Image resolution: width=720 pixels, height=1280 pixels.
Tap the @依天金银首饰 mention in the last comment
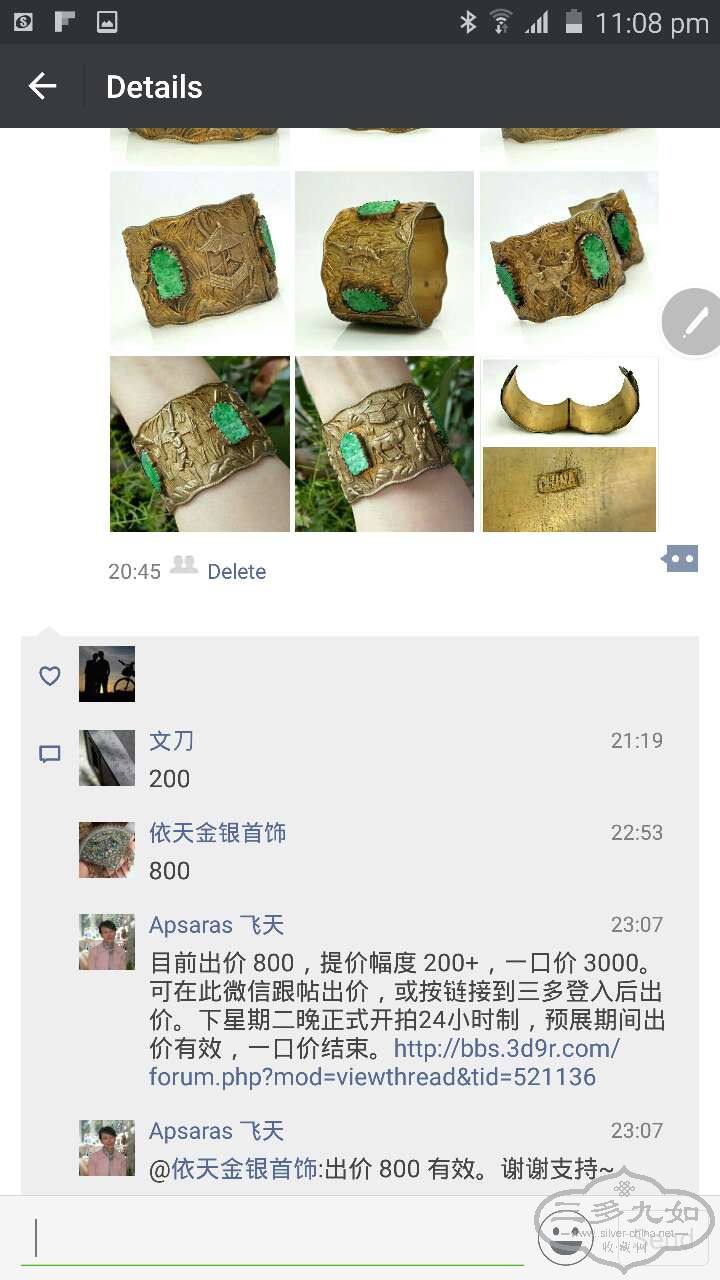[x=233, y=1169]
